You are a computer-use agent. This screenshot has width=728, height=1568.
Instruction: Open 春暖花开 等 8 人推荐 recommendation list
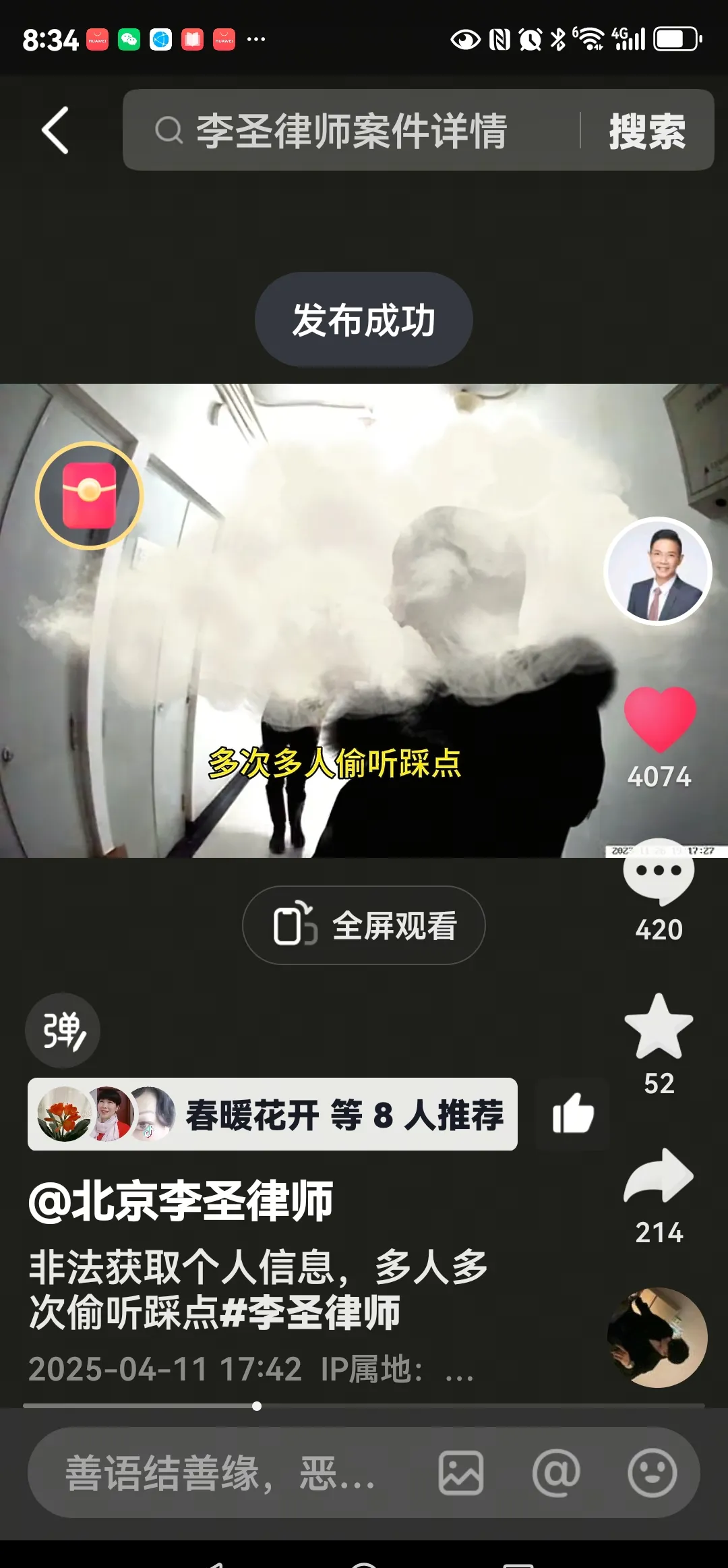pyautogui.click(x=272, y=1114)
